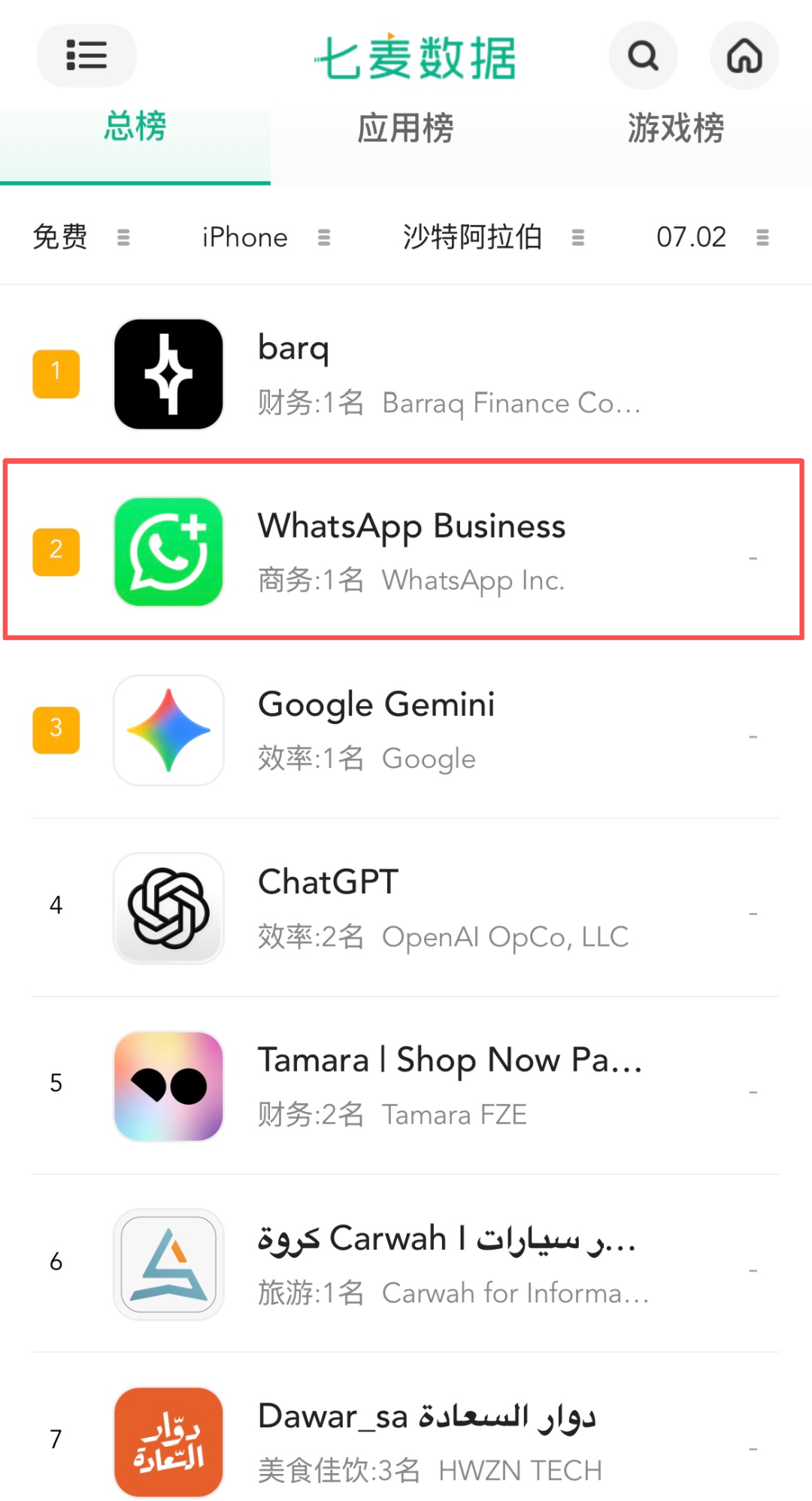Open the search icon
This screenshot has width=812, height=1501.
click(643, 56)
